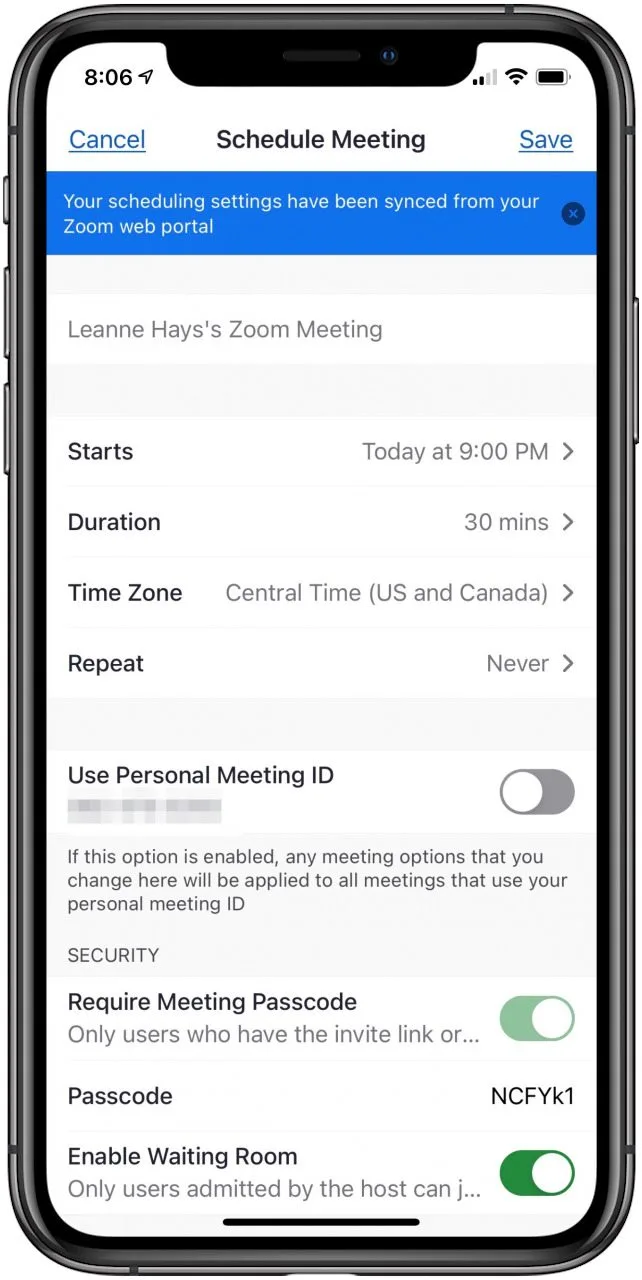Edit the Passcode value
The height and width of the screenshot is (1280, 642).
pos(531,1096)
